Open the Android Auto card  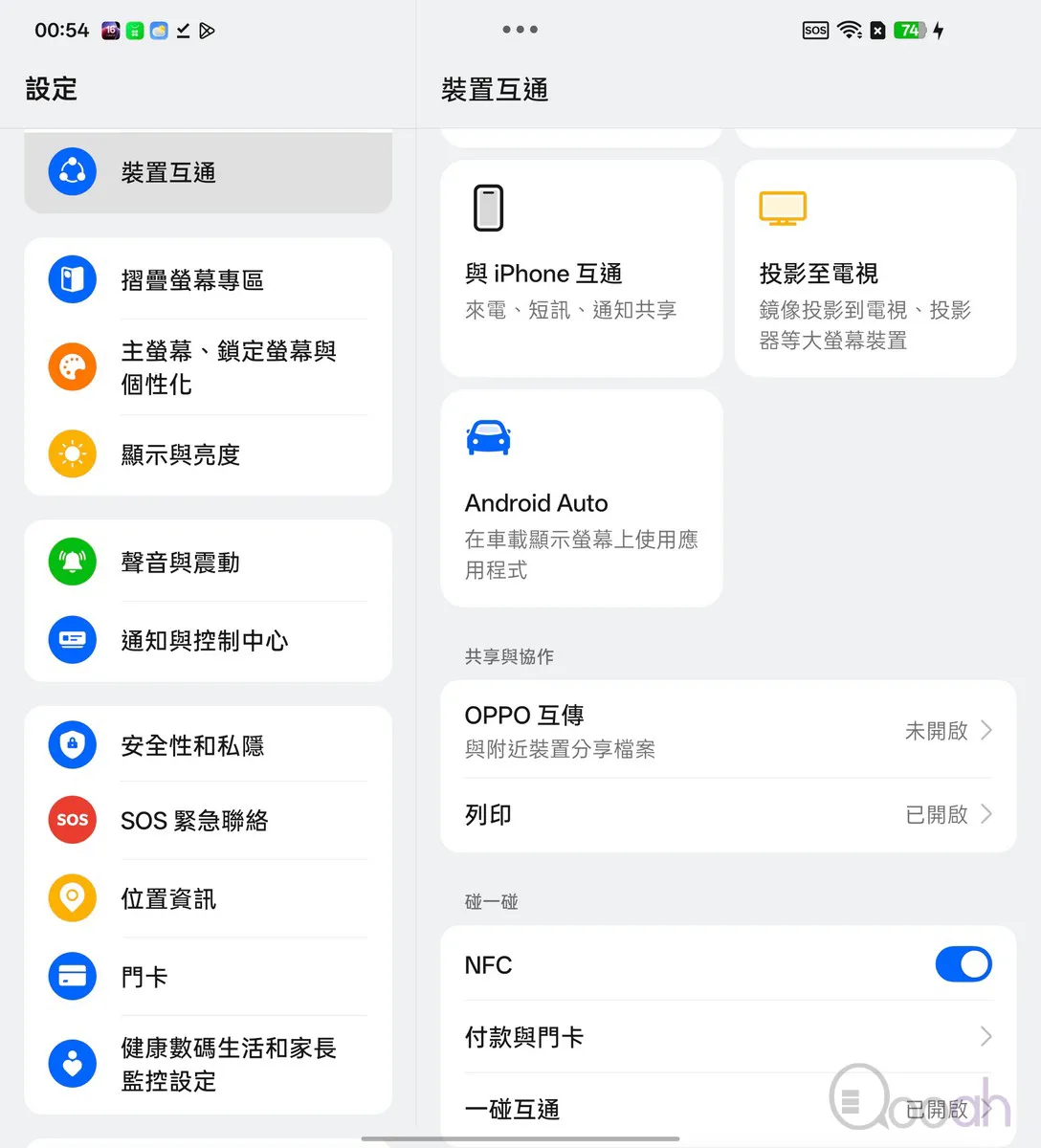coord(581,497)
